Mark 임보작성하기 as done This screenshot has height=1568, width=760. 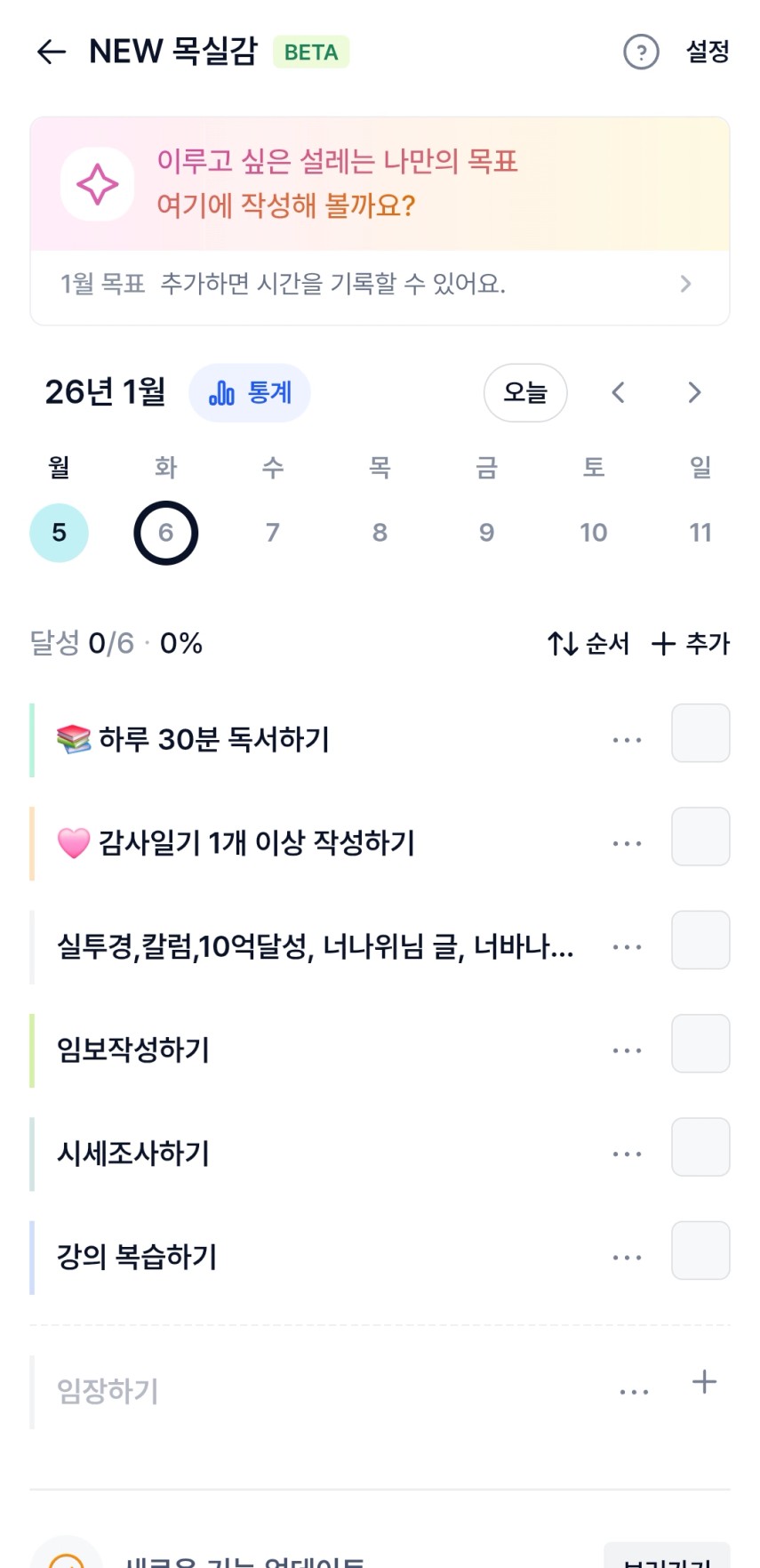pos(700,1044)
